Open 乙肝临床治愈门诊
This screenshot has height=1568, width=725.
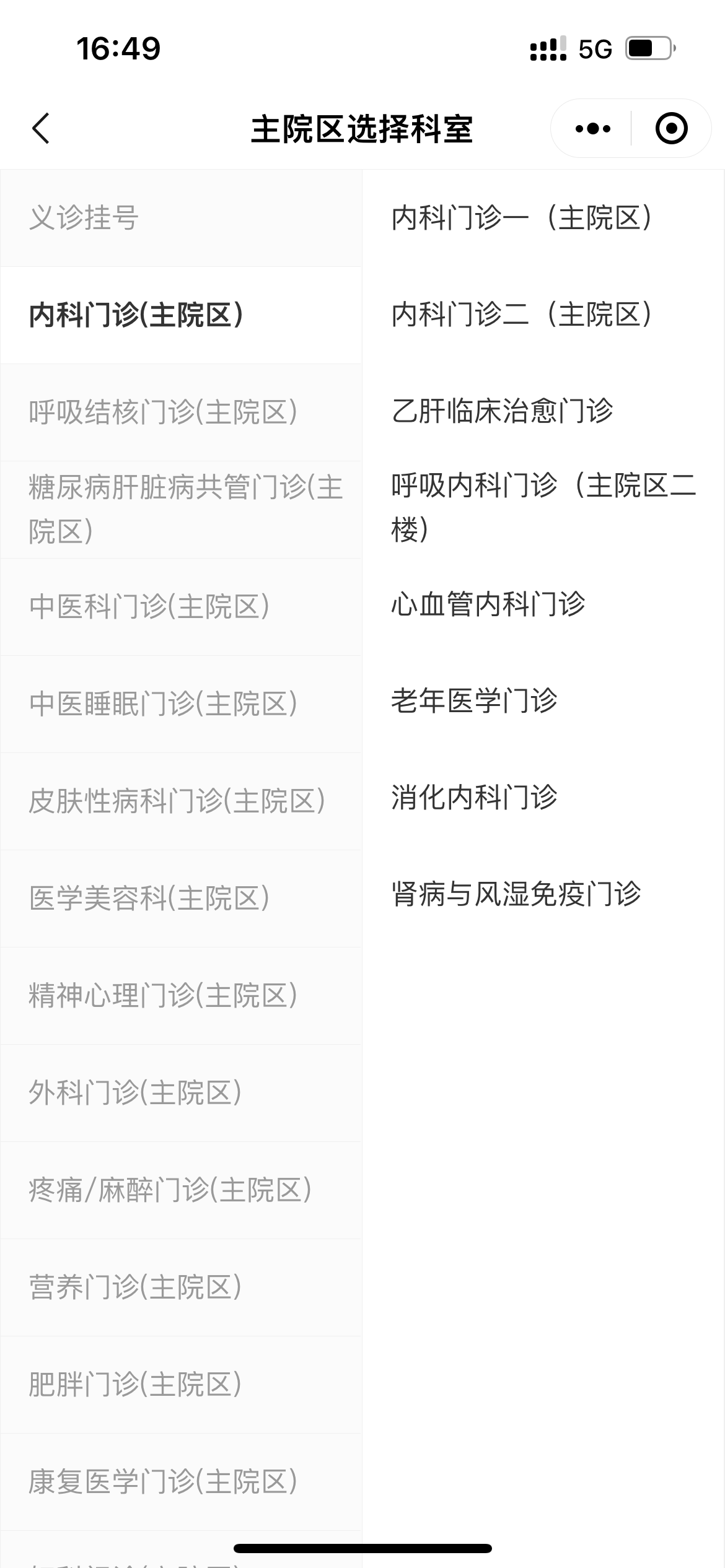point(502,411)
